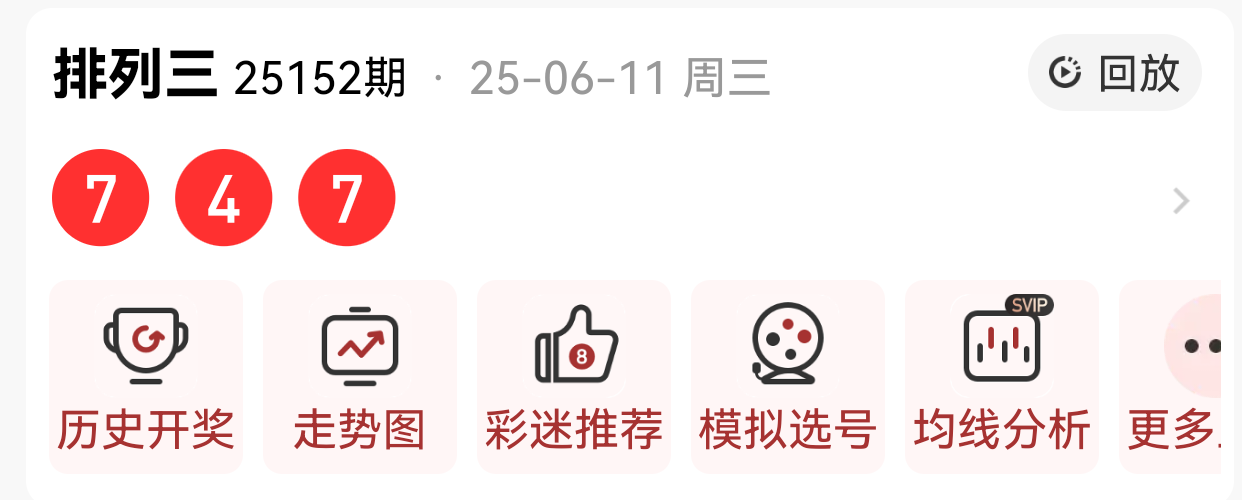This screenshot has height=500, width=1242.
Task: Launch 模拟选号 number simulator
Action: 788,377
